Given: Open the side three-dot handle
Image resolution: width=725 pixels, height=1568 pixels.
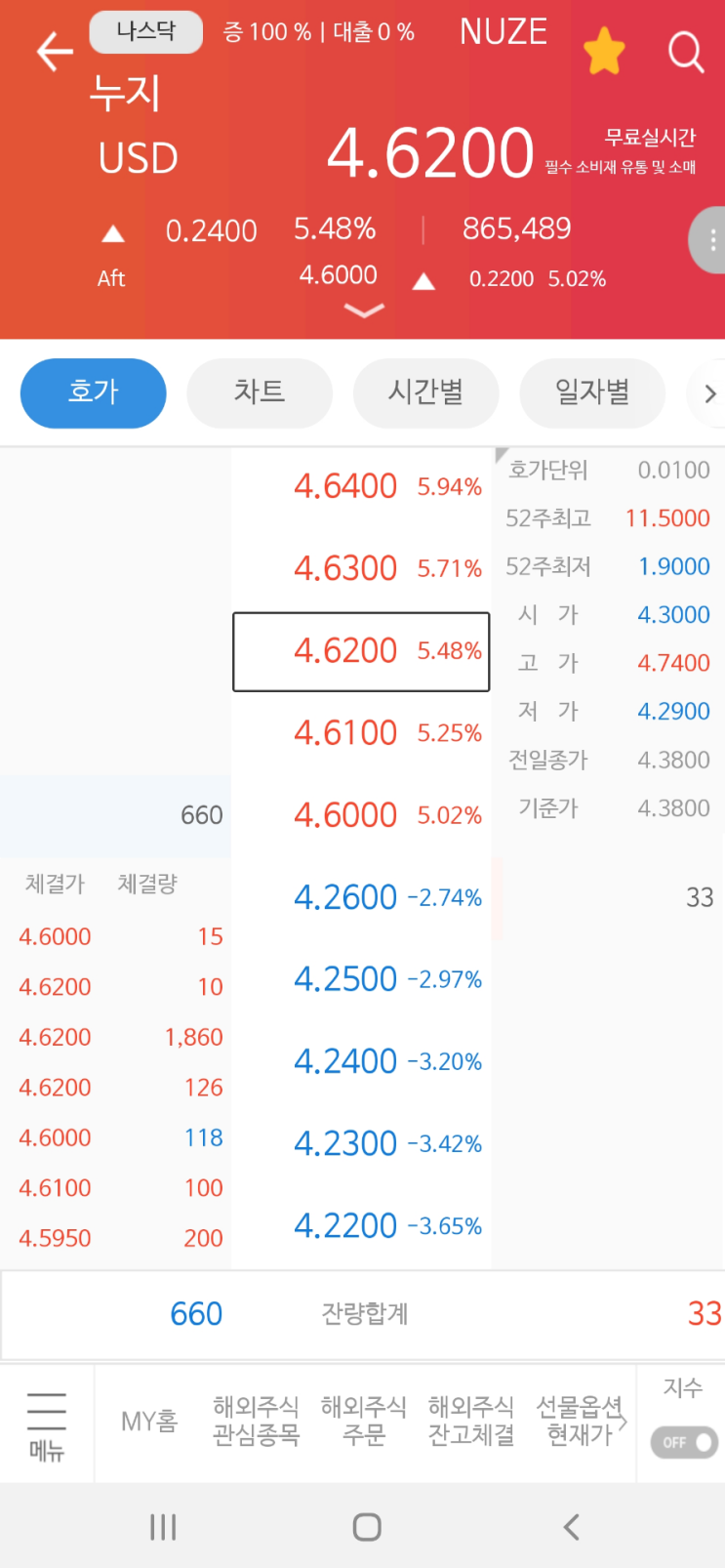Looking at the screenshot, I should pos(711,240).
